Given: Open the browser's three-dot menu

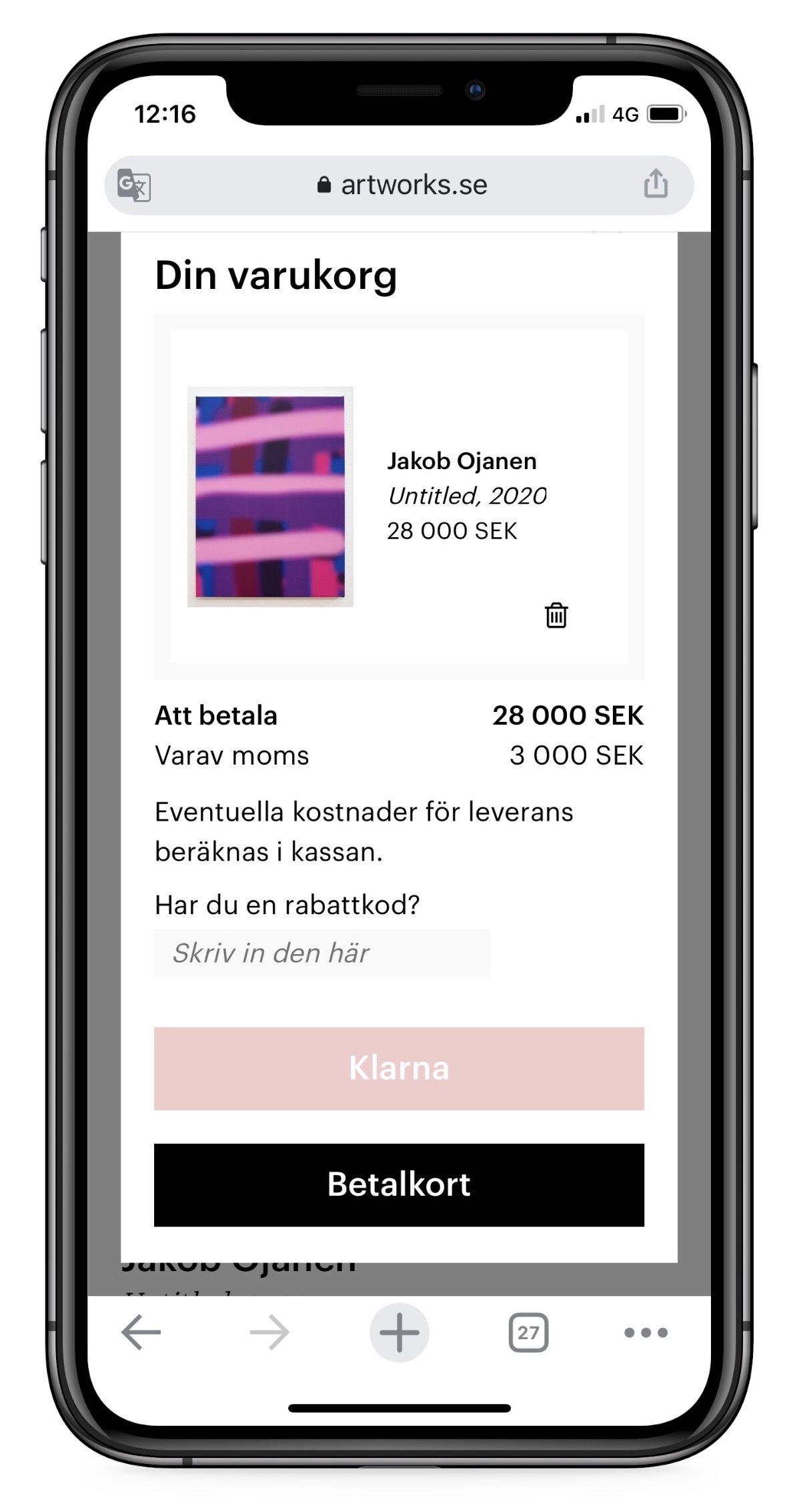Looking at the screenshot, I should pos(645,1333).
